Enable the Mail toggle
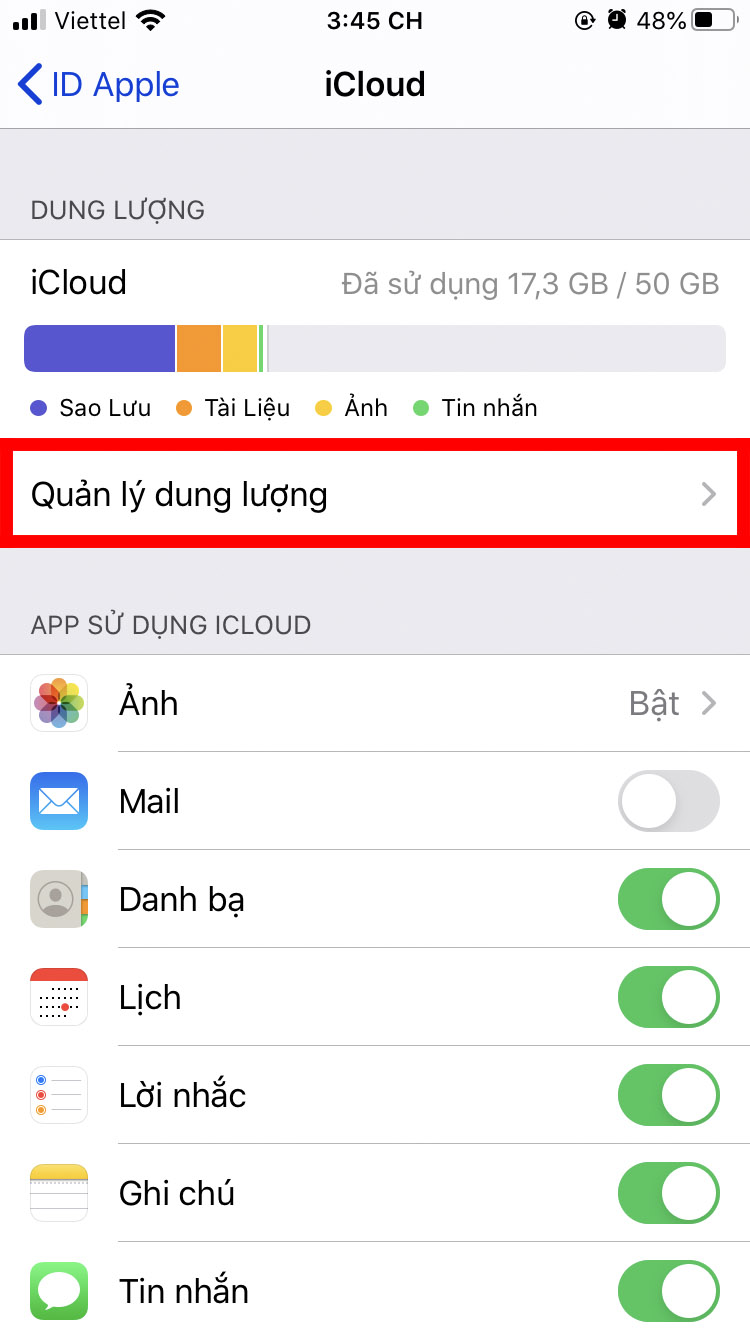The image size is (750, 1334). [x=668, y=801]
